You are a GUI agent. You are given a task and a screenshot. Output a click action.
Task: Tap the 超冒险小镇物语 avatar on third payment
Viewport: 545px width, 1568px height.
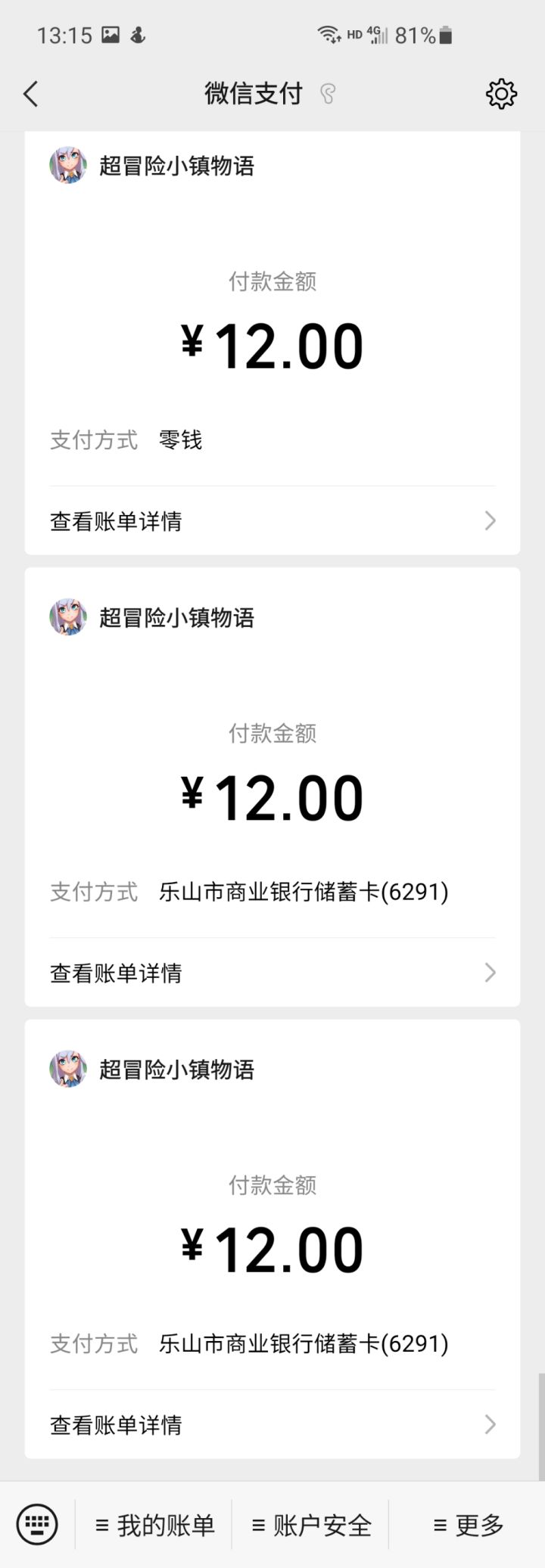point(69,1069)
